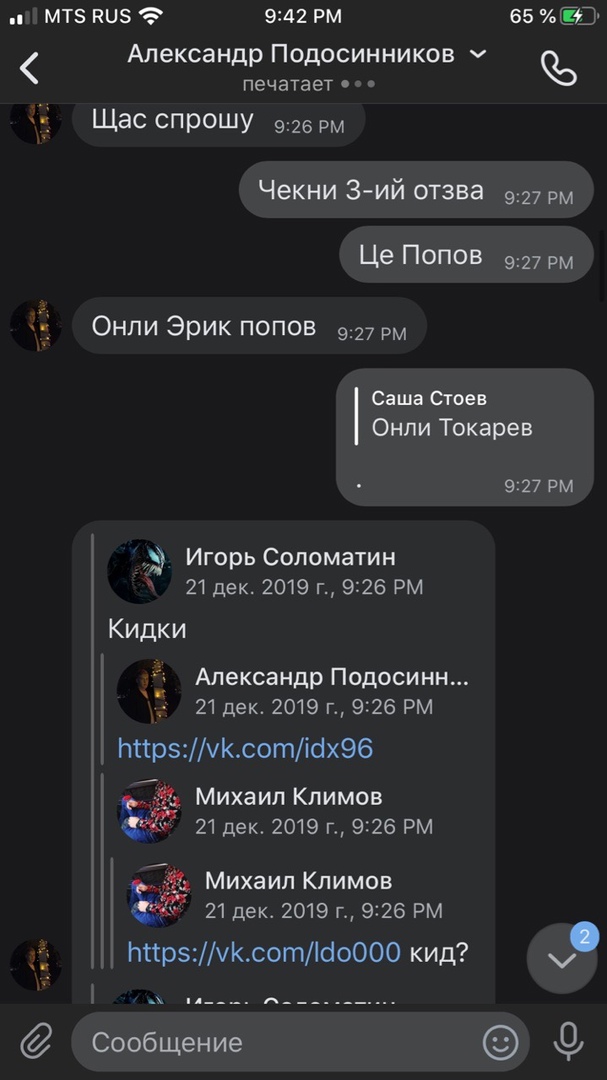607x1080 pixels.
Task: Open Михаил Климов's profile beside ldo000 link
Action: pos(158,895)
